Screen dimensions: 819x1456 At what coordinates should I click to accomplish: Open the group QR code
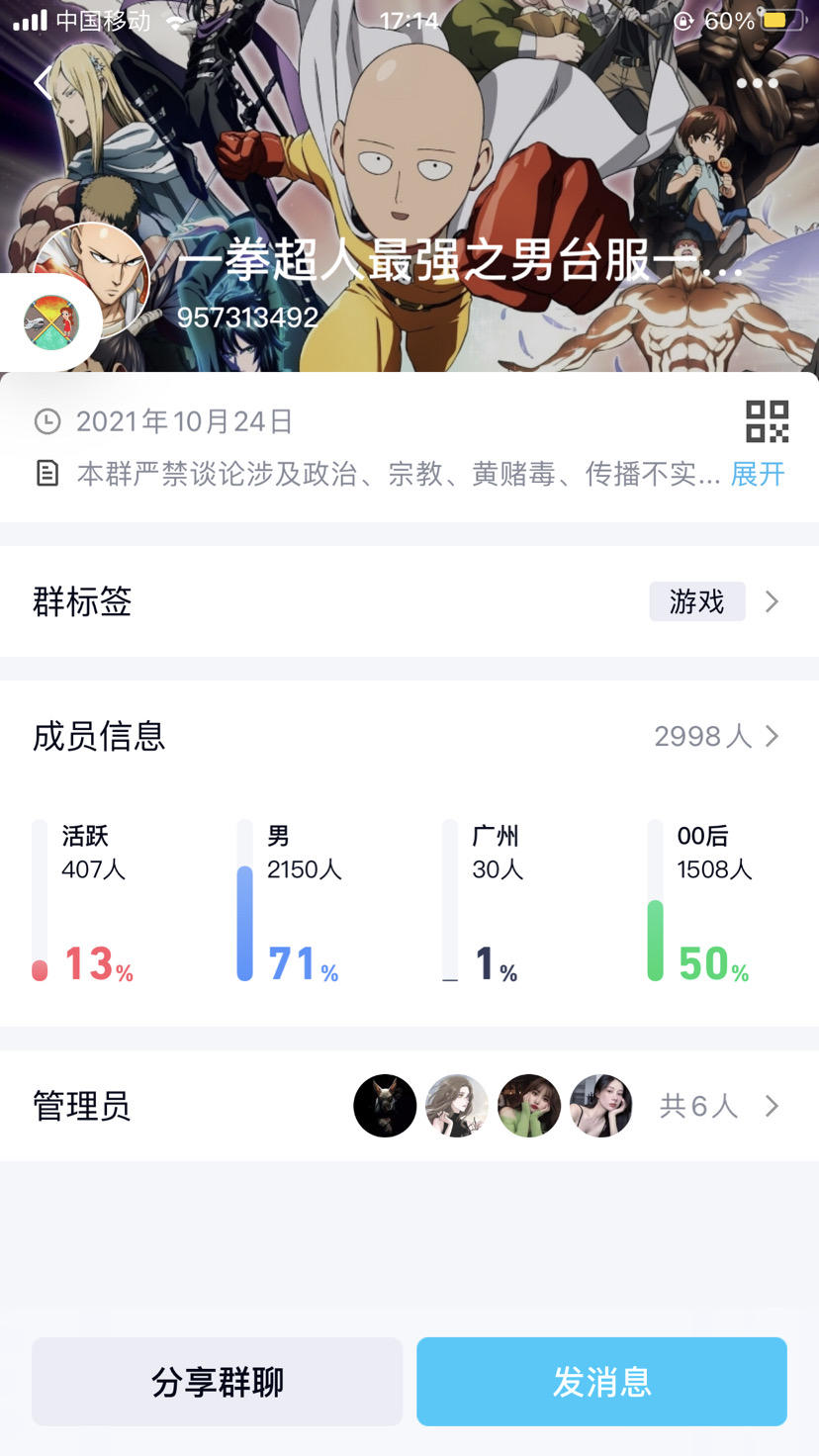767,421
